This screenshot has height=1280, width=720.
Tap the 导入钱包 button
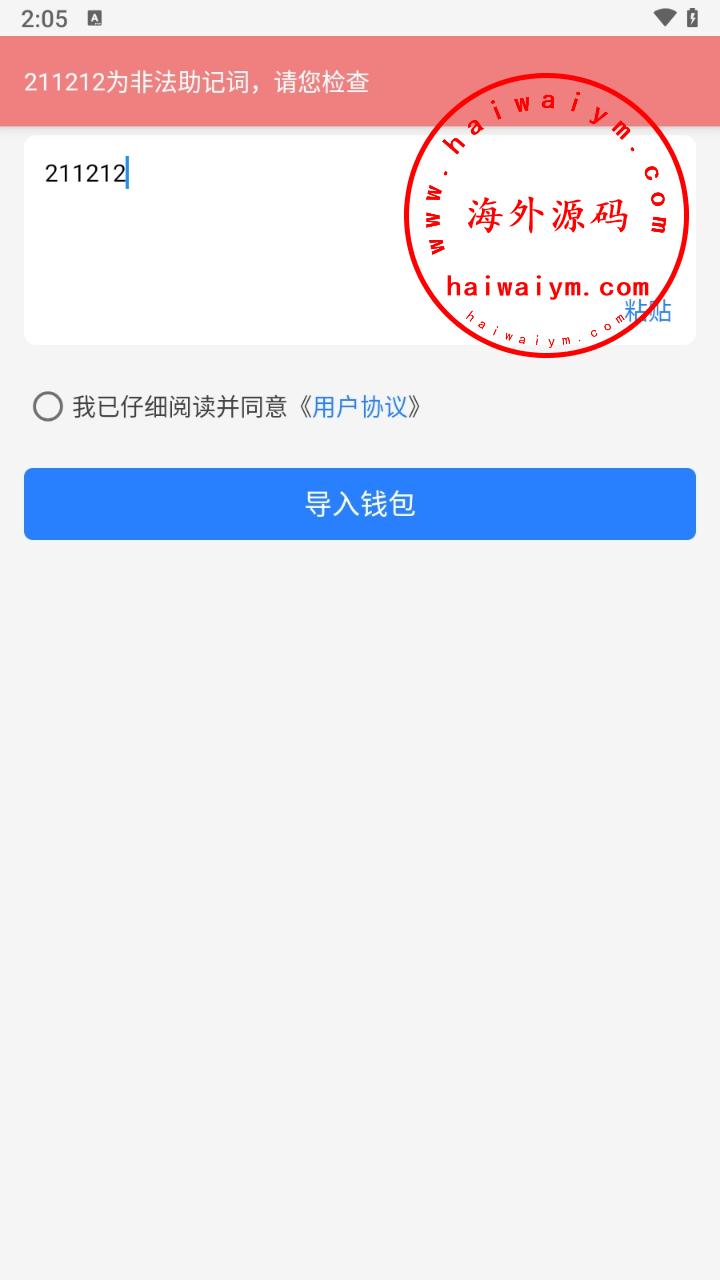pyautogui.click(x=360, y=504)
